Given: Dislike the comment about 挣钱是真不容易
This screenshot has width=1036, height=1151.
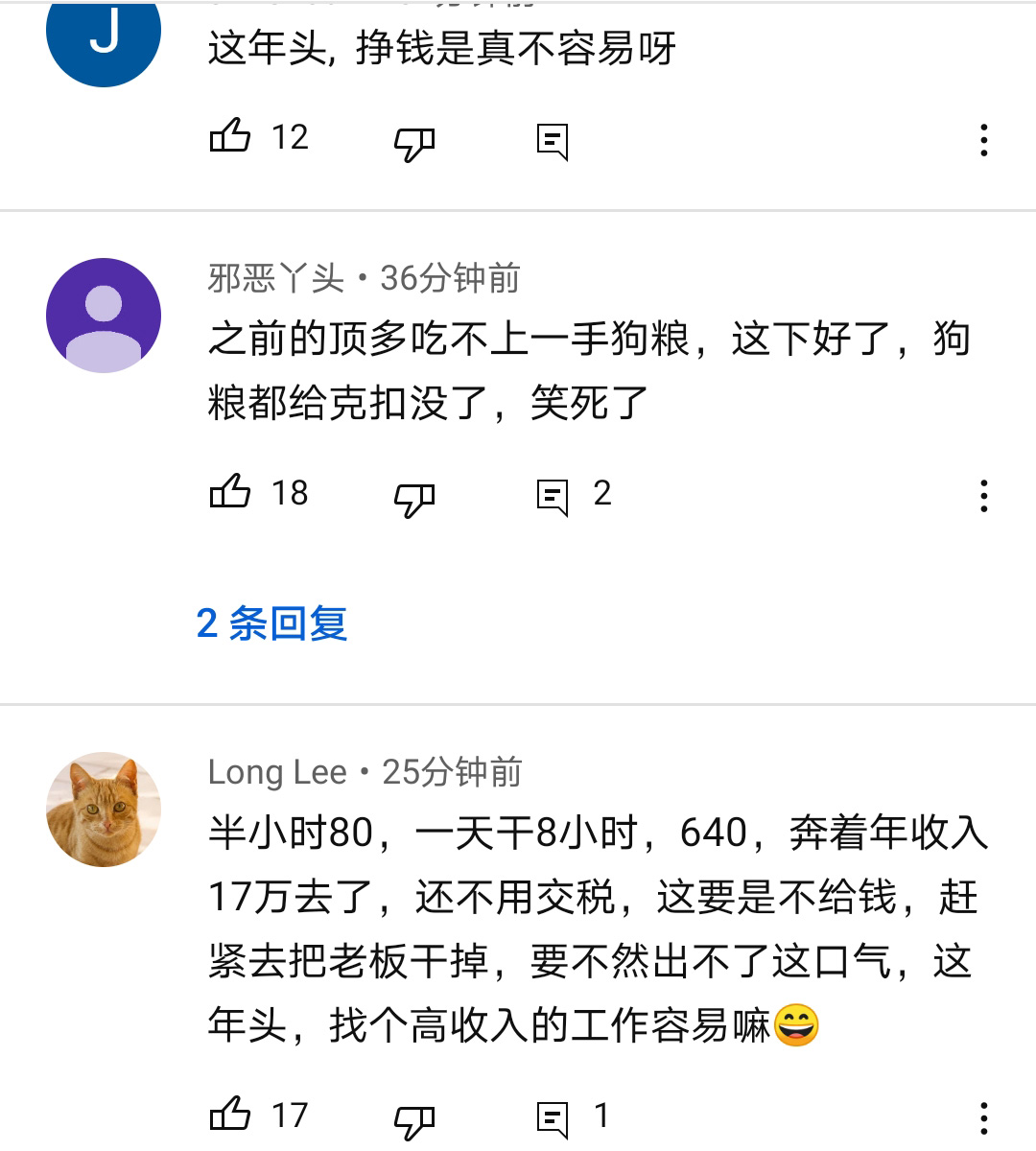Looking at the screenshot, I should [414, 143].
